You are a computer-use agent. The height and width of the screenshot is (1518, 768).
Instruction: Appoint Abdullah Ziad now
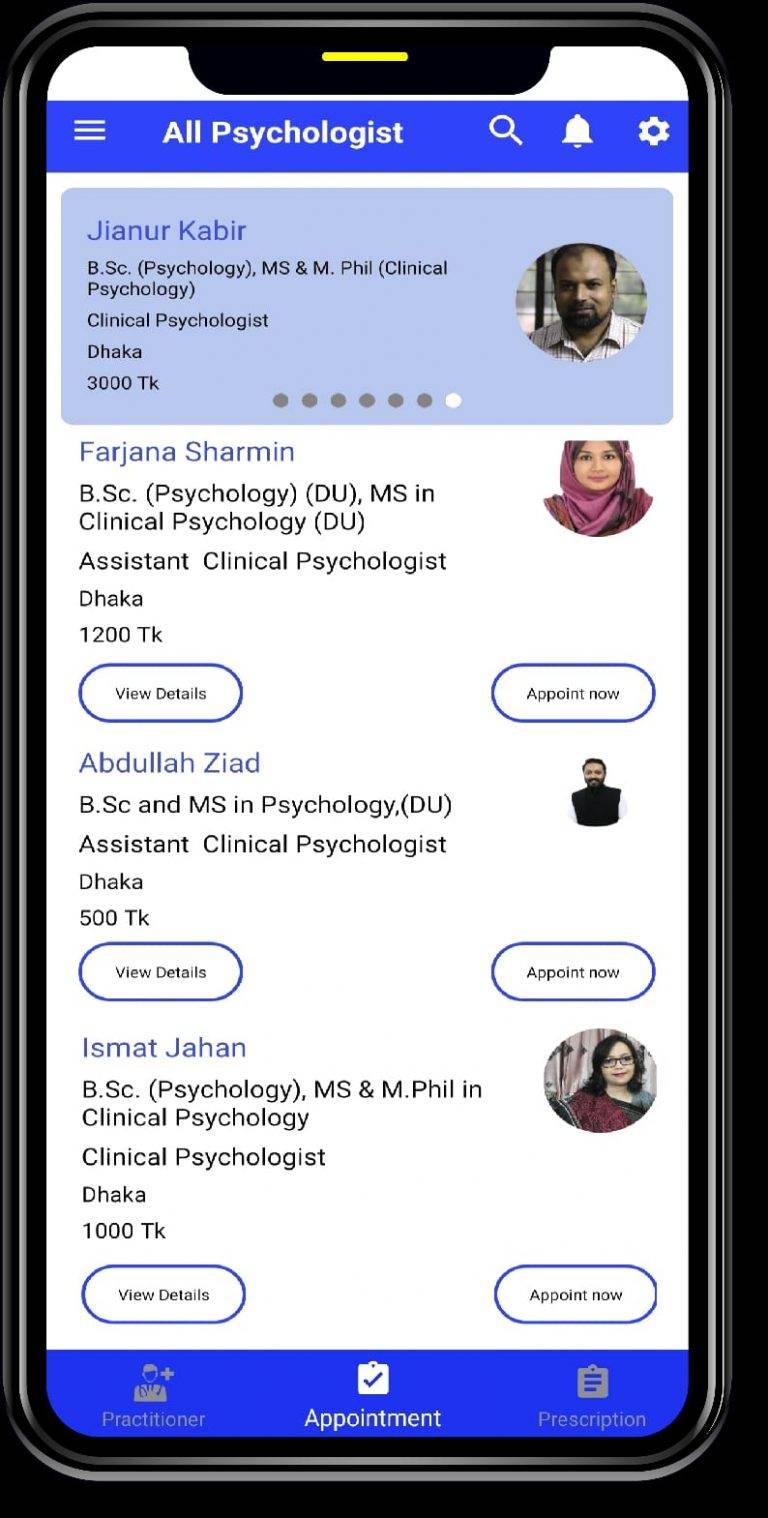point(573,972)
